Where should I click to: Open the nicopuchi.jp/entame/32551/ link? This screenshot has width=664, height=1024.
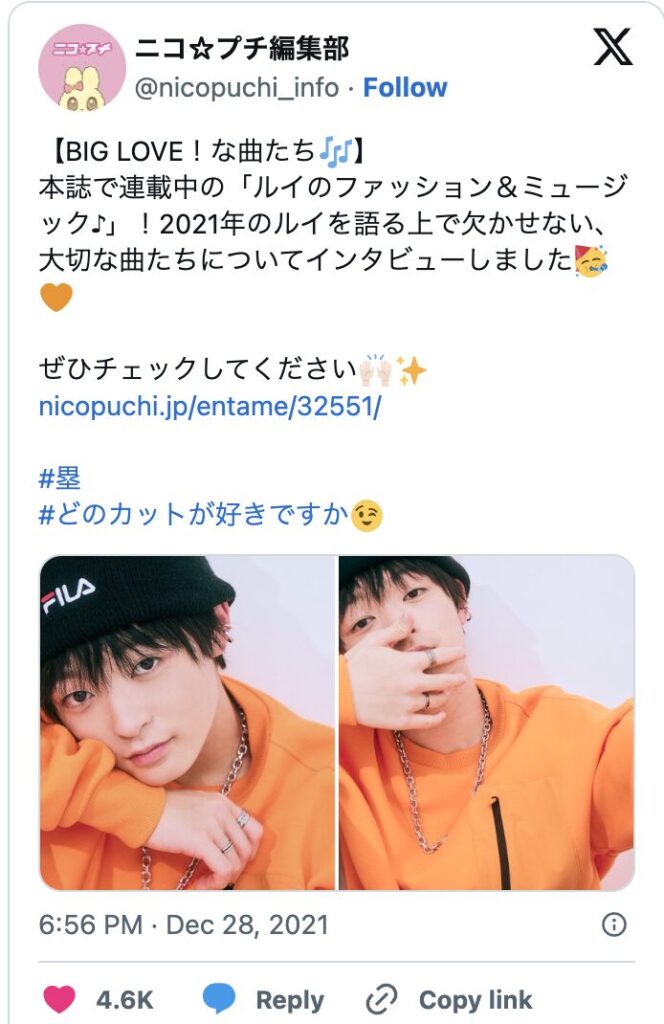[x=210, y=408]
